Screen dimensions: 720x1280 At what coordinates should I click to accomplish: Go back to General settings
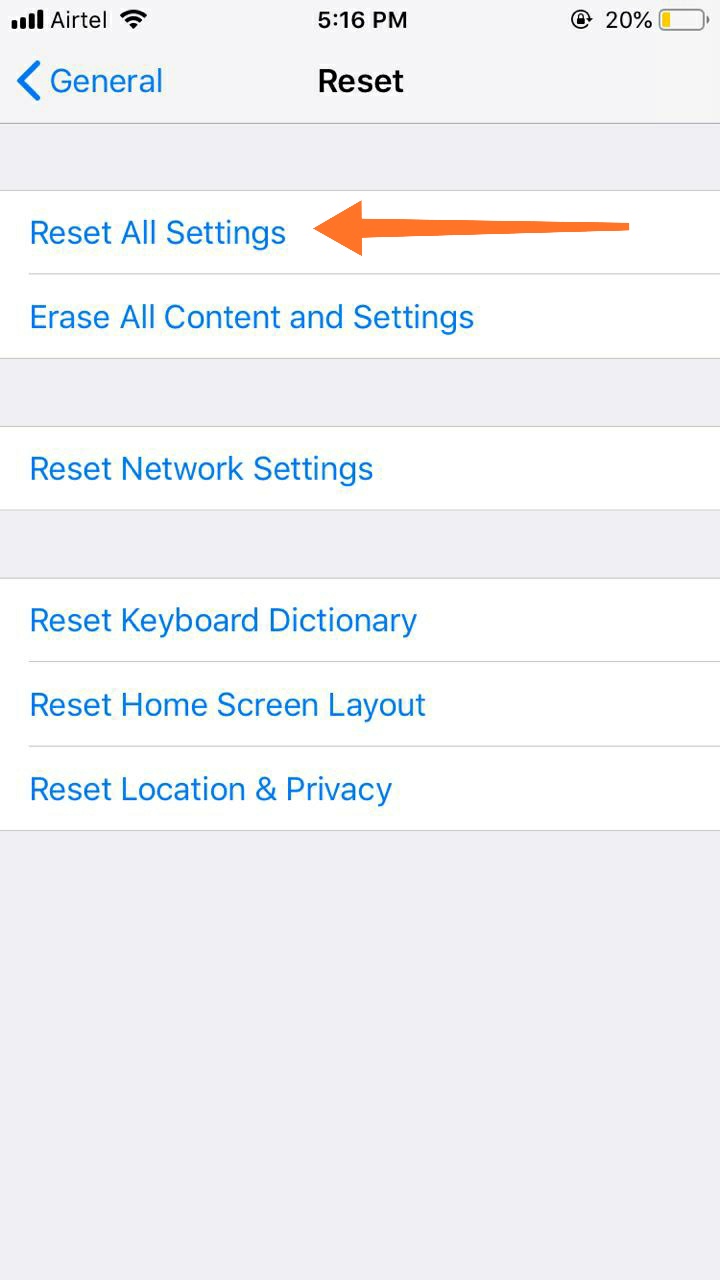[x=90, y=81]
